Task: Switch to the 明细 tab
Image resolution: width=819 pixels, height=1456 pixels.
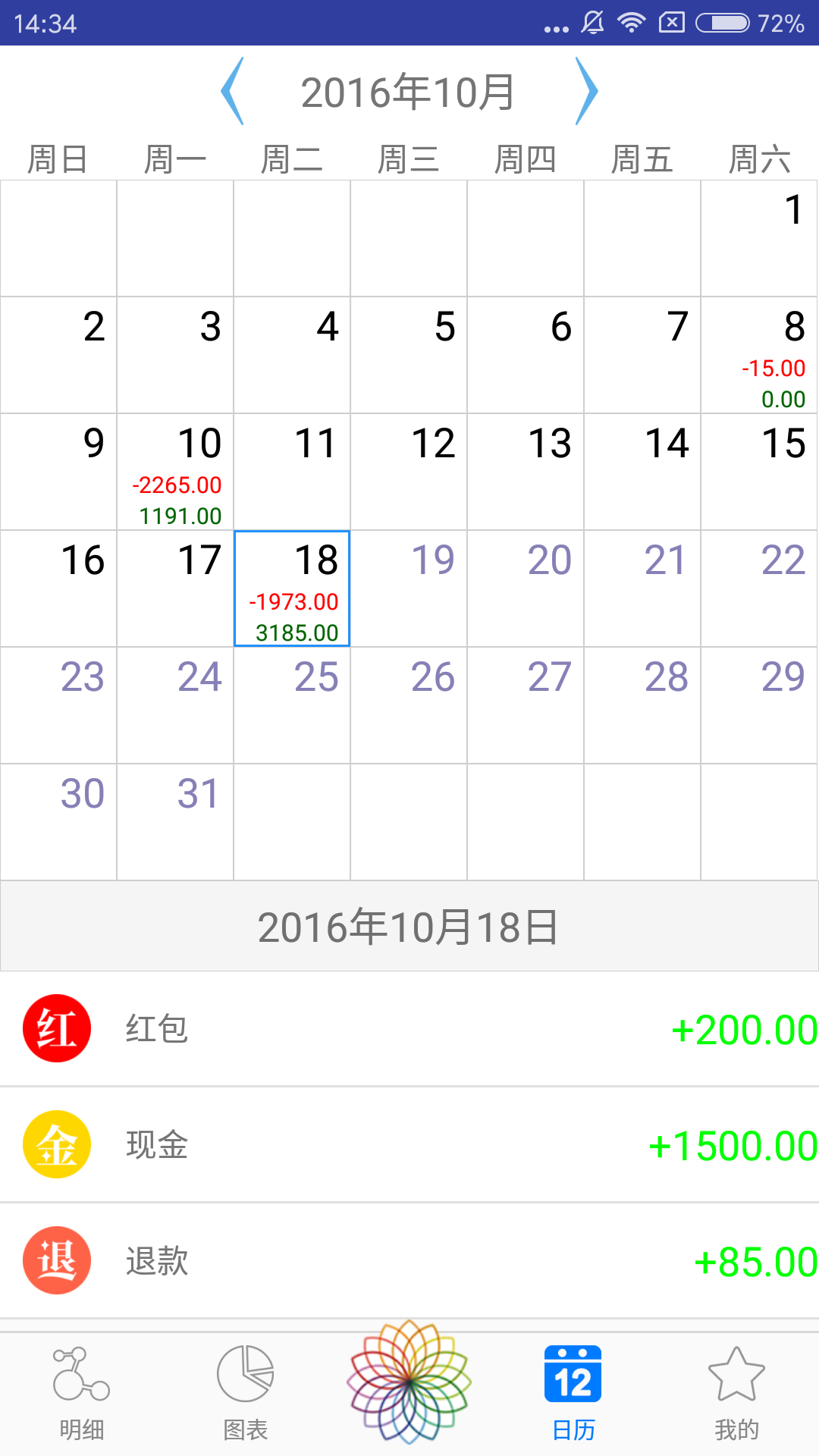Action: 82,1394
